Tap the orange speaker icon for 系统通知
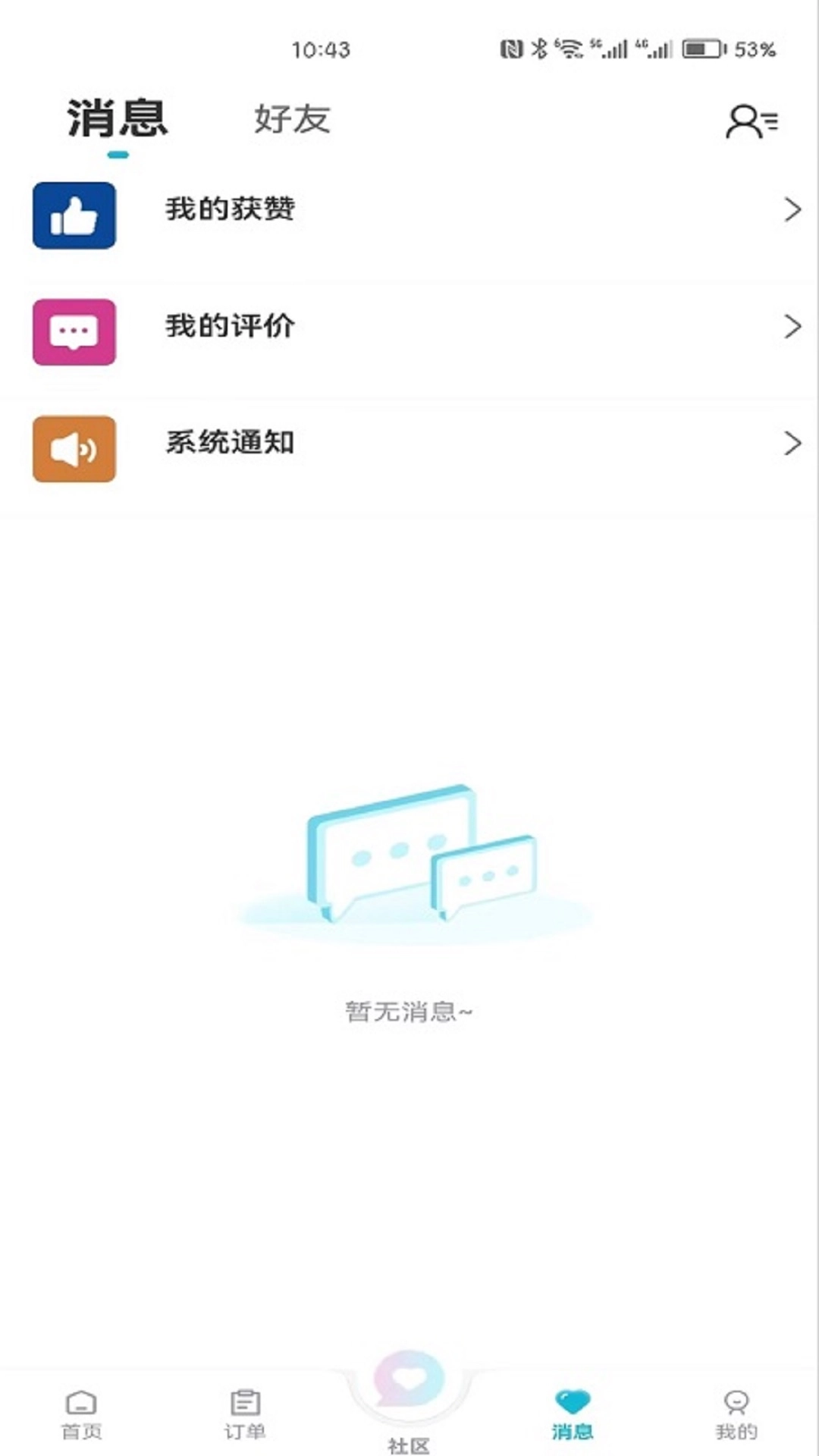This screenshot has width=819, height=1456. tap(74, 449)
